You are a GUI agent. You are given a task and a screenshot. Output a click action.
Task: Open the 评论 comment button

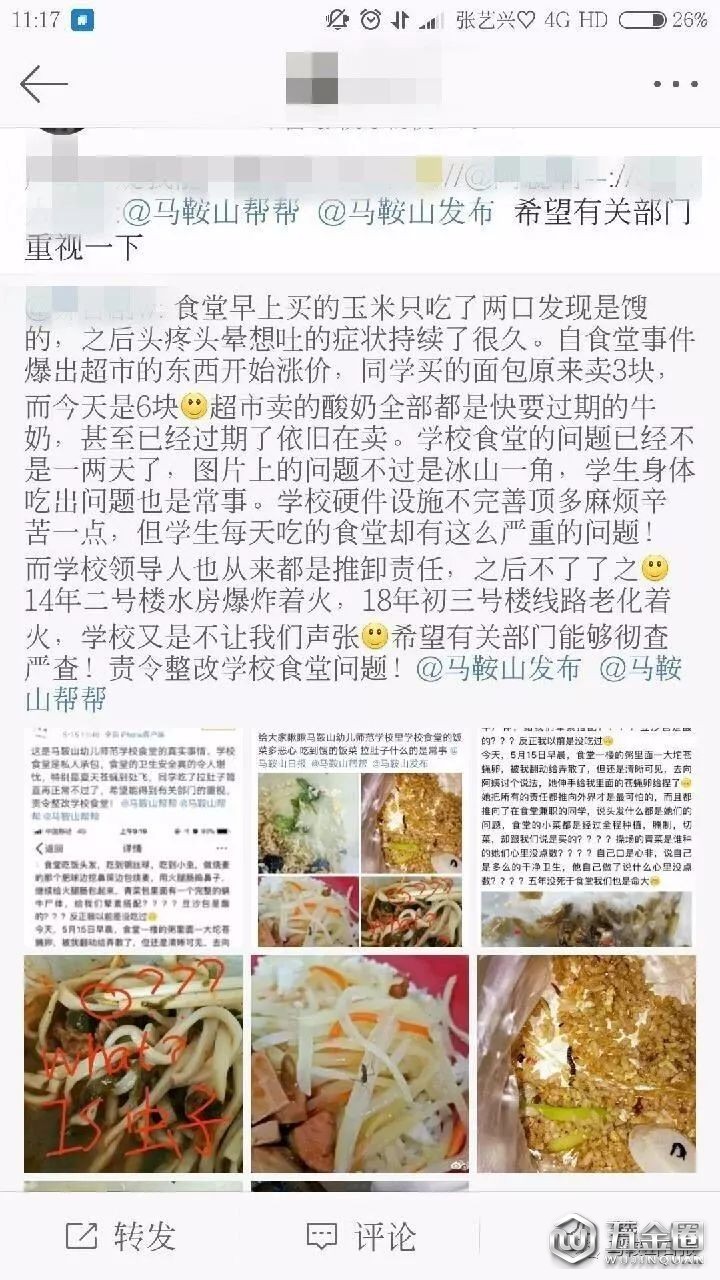[x=360, y=1236]
